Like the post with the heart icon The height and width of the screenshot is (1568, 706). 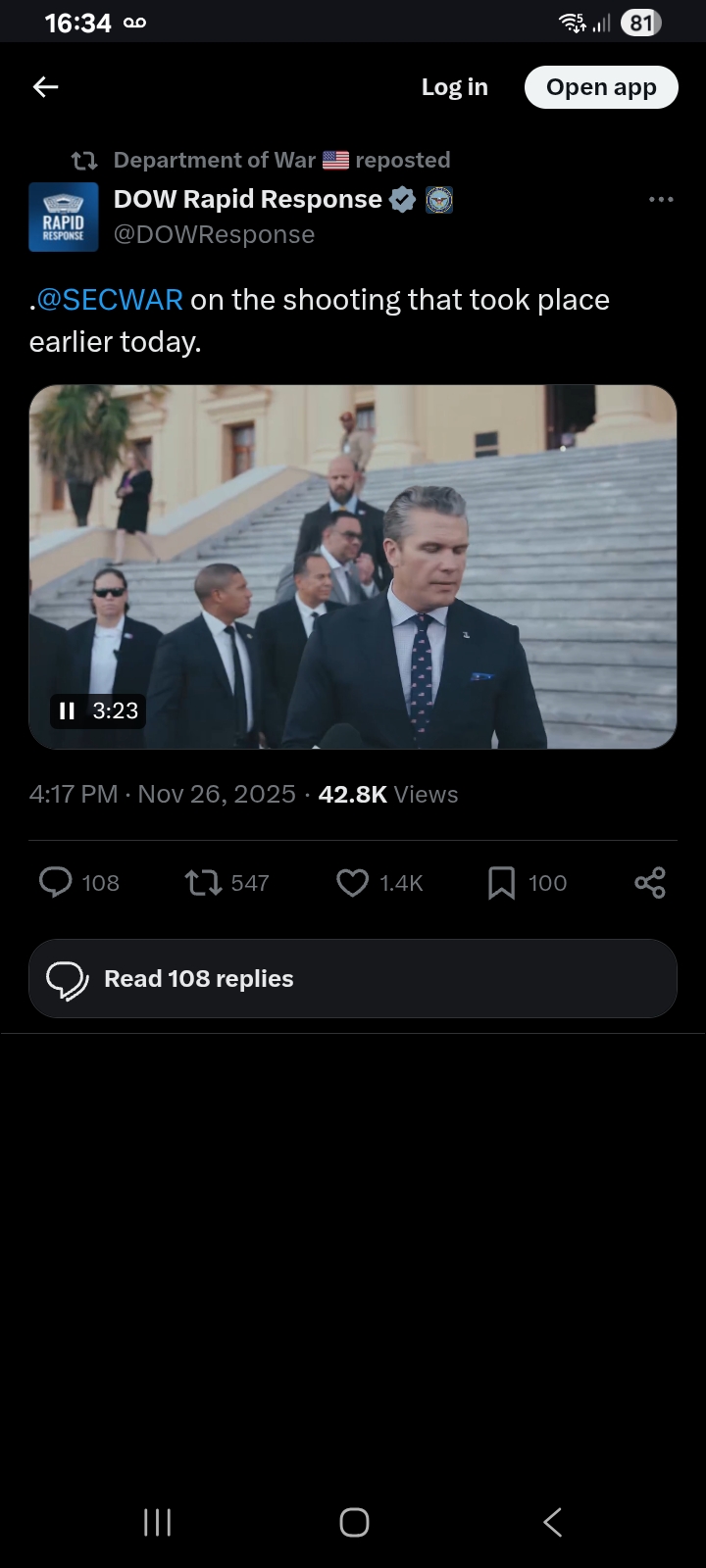(352, 883)
